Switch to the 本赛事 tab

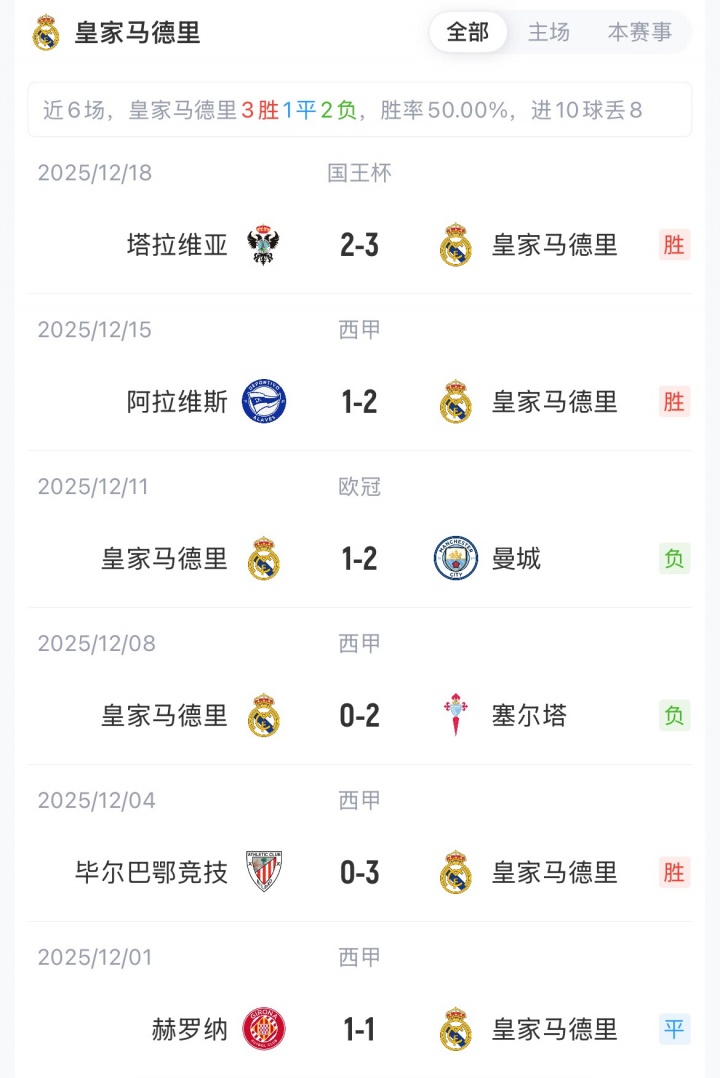(640, 33)
